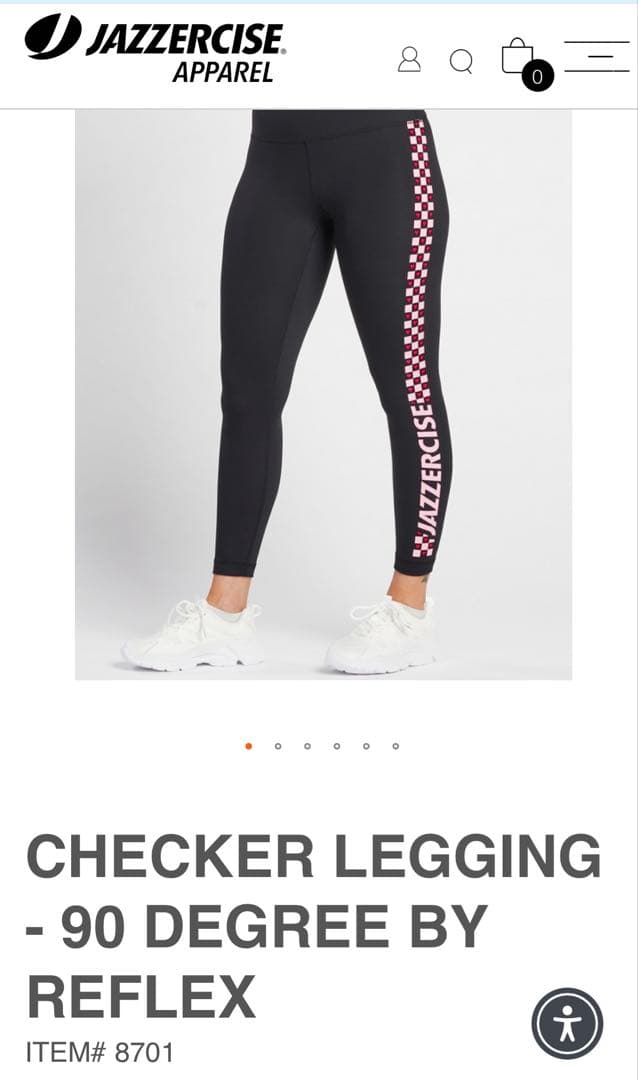Select the last image carousel dot

[396, 745]
